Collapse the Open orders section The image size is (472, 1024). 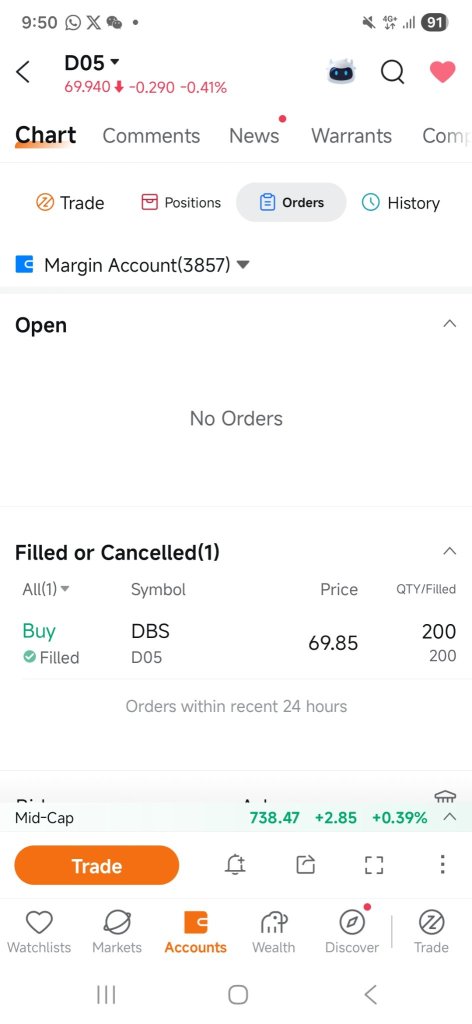[x=449, y=324]
